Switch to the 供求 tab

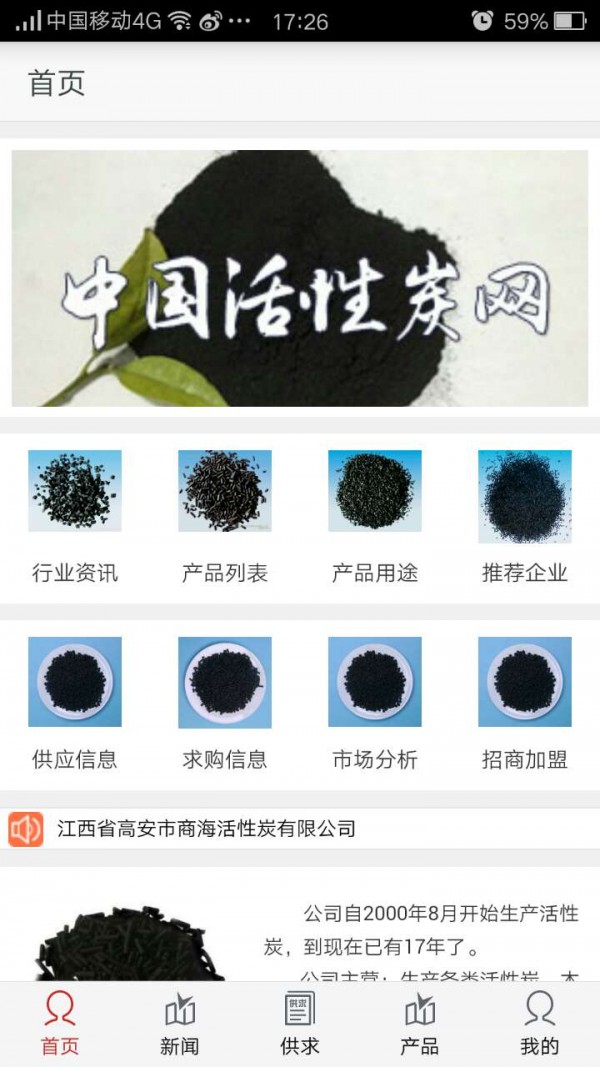[x=300, y=1025]
